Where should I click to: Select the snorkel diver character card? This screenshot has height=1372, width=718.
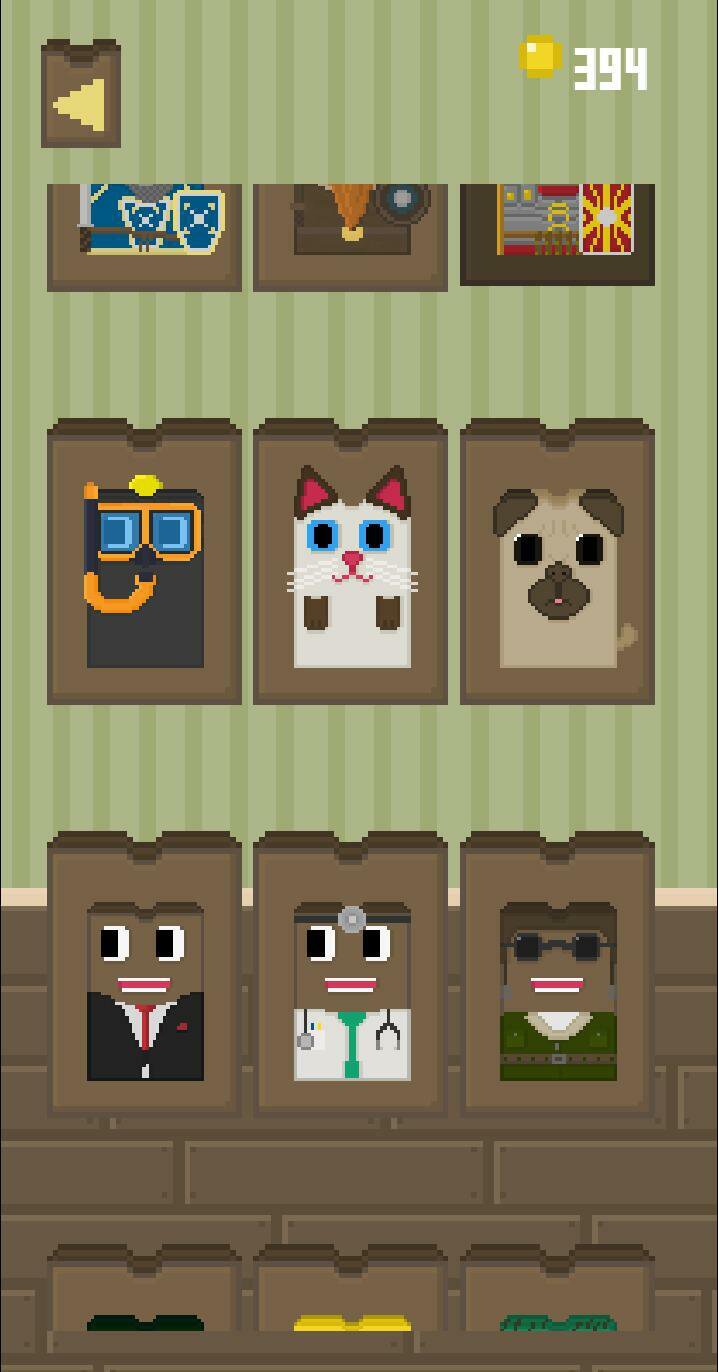(x=144, y=562)
